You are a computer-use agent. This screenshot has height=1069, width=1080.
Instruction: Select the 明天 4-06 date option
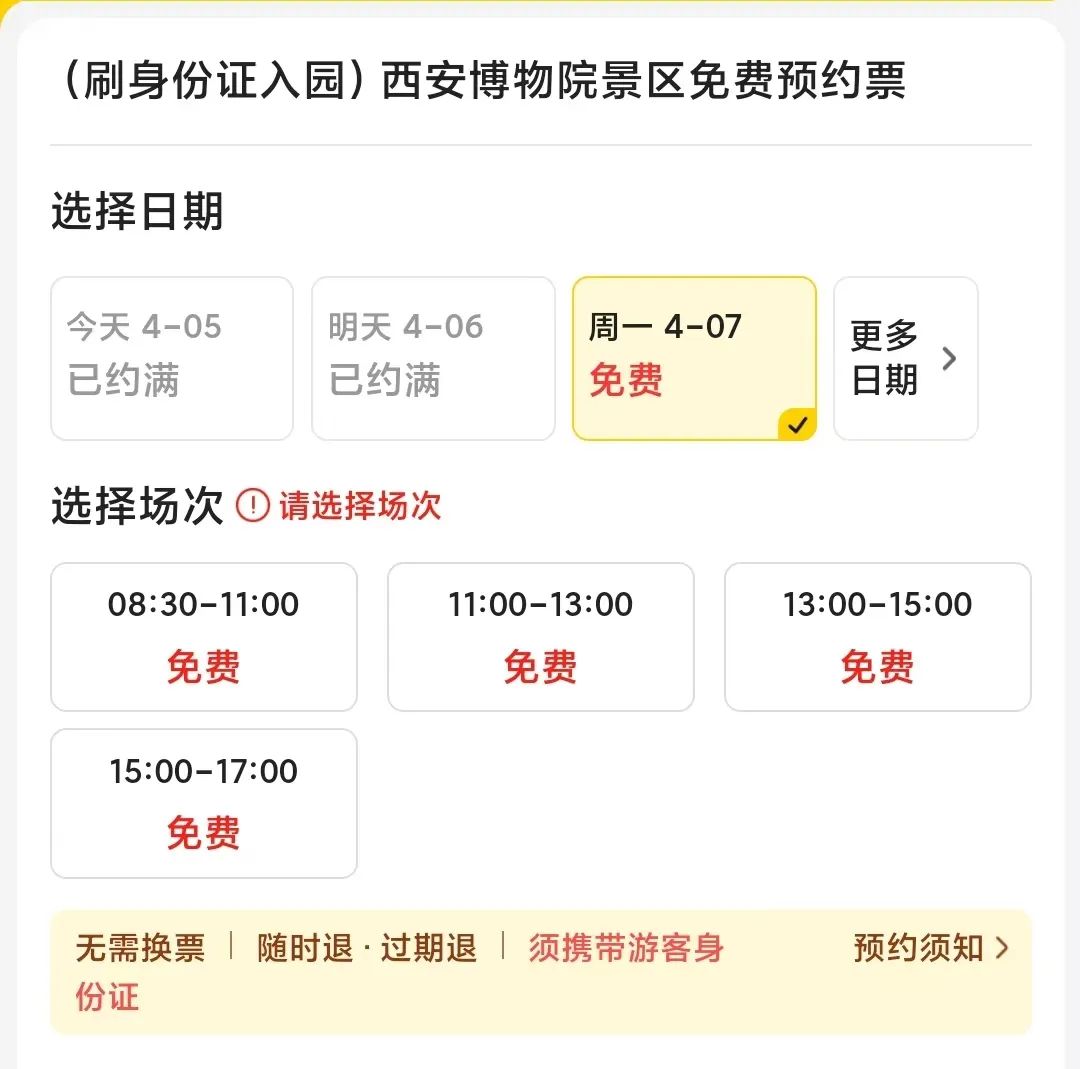click(433, 358)
